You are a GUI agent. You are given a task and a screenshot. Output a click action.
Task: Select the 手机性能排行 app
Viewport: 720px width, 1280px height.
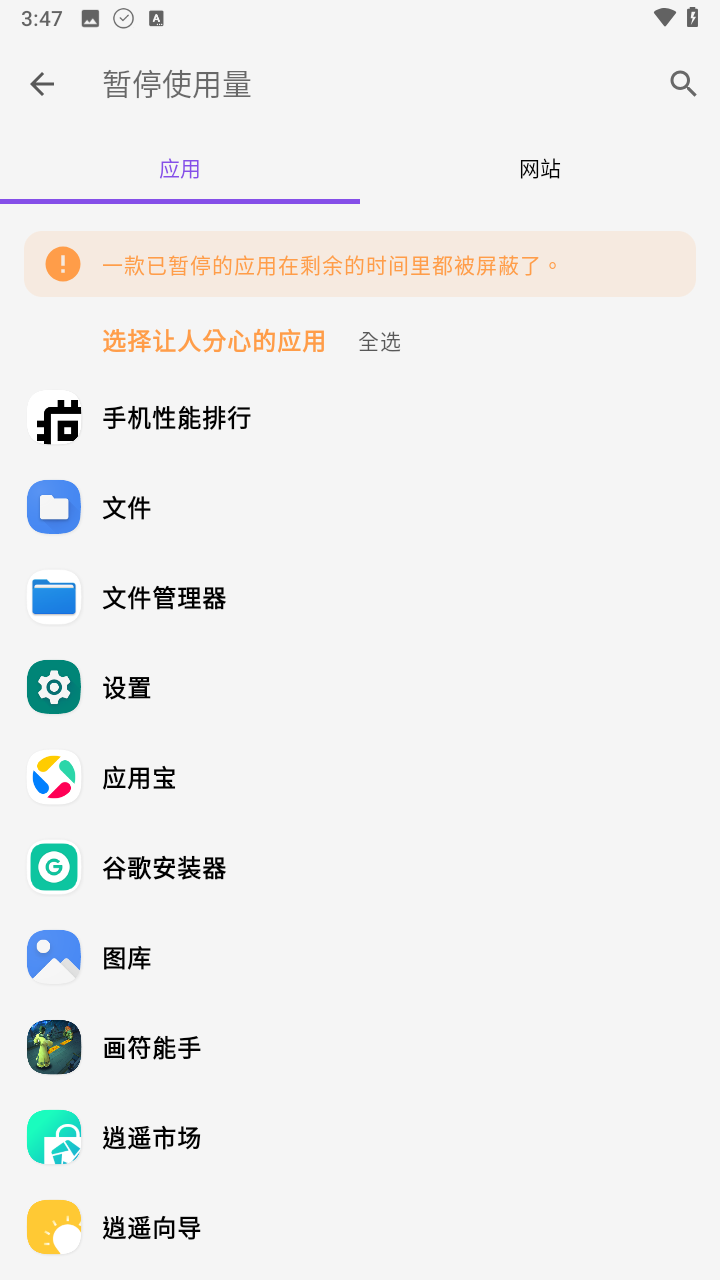176,418
